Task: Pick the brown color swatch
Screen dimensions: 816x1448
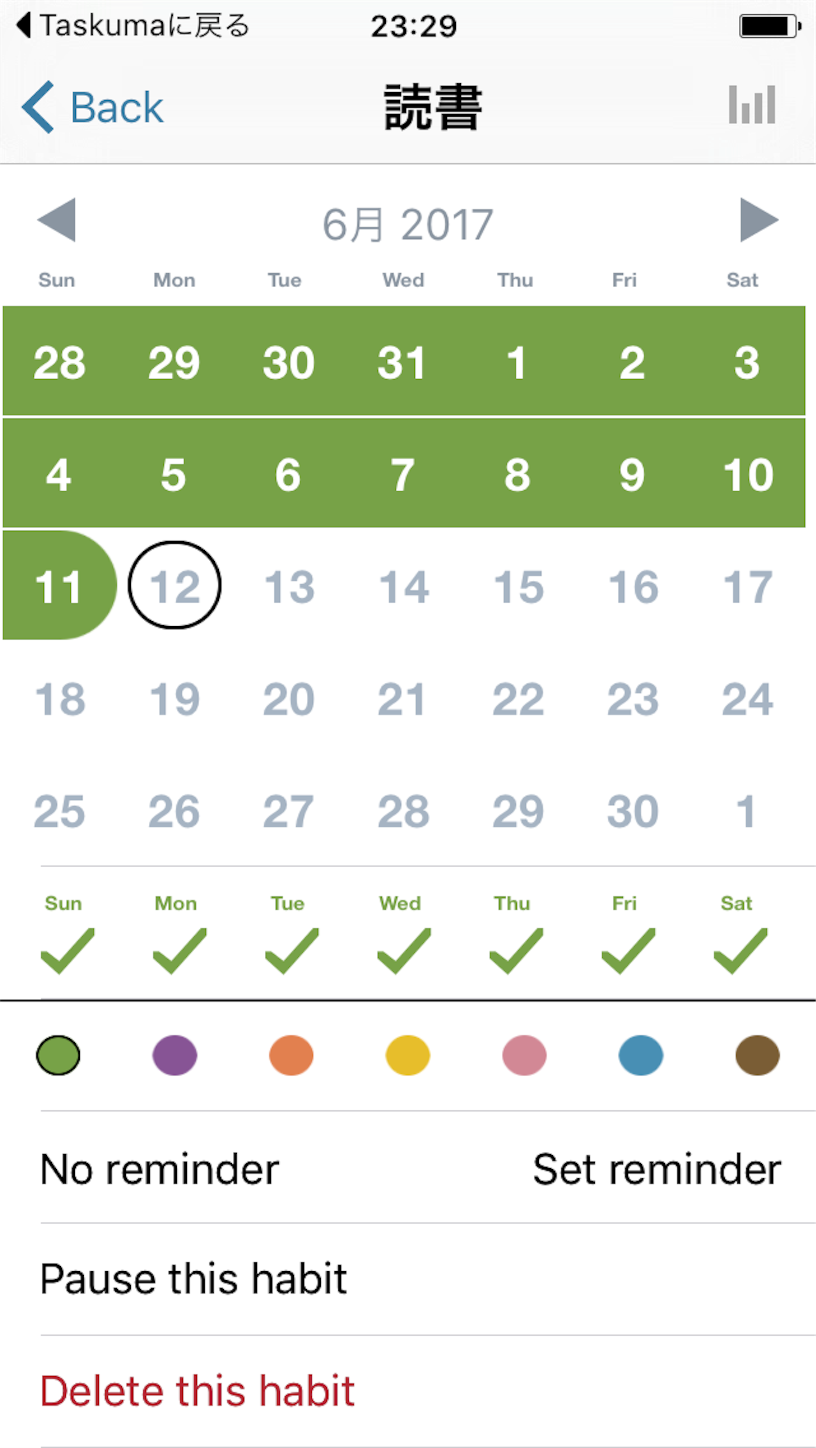Action: 757,1055
